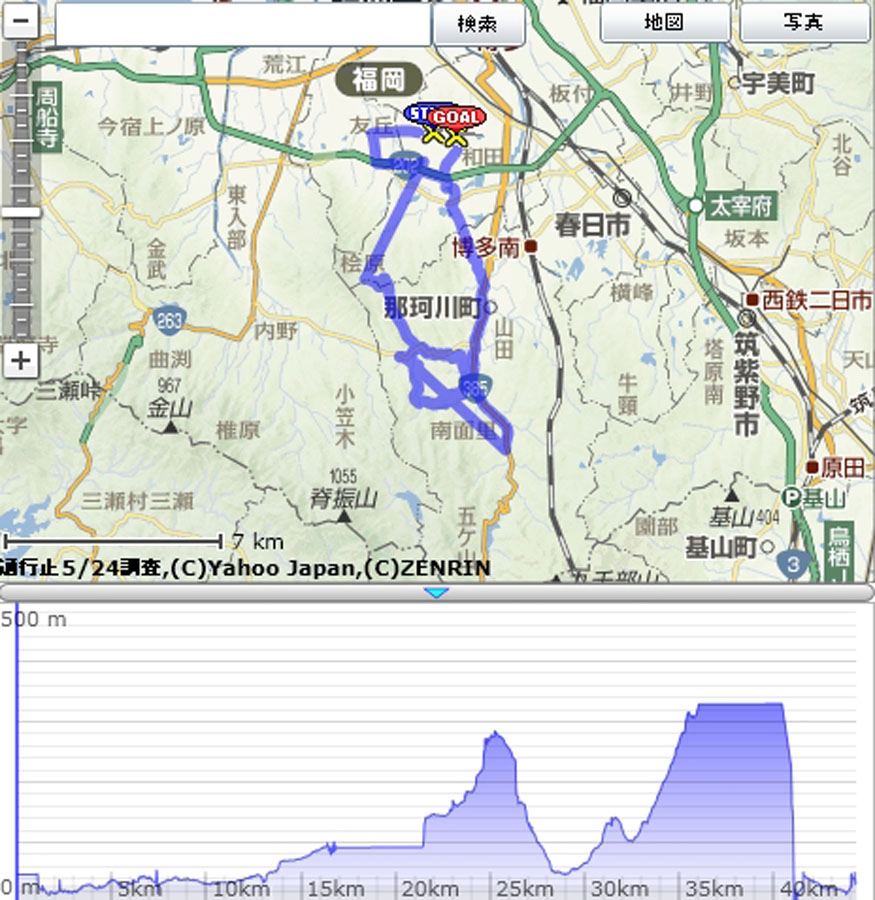
Task: Tap the 検索 search button
Action: click(478, 25)
